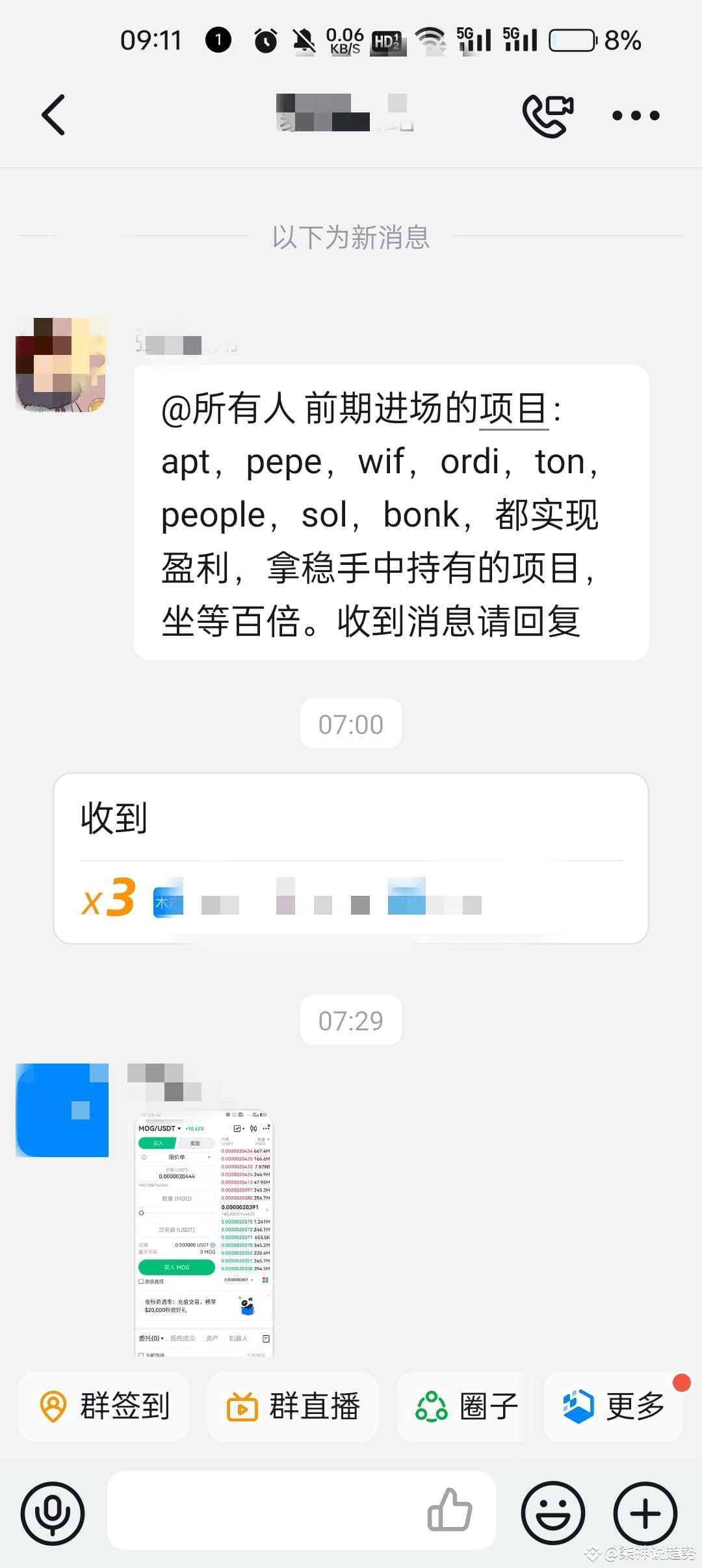Image resolution: width=702 pixels, height=1568 pixels.
Task: Open 群直播 group live stream
Action: click(x=292, y=1407)
